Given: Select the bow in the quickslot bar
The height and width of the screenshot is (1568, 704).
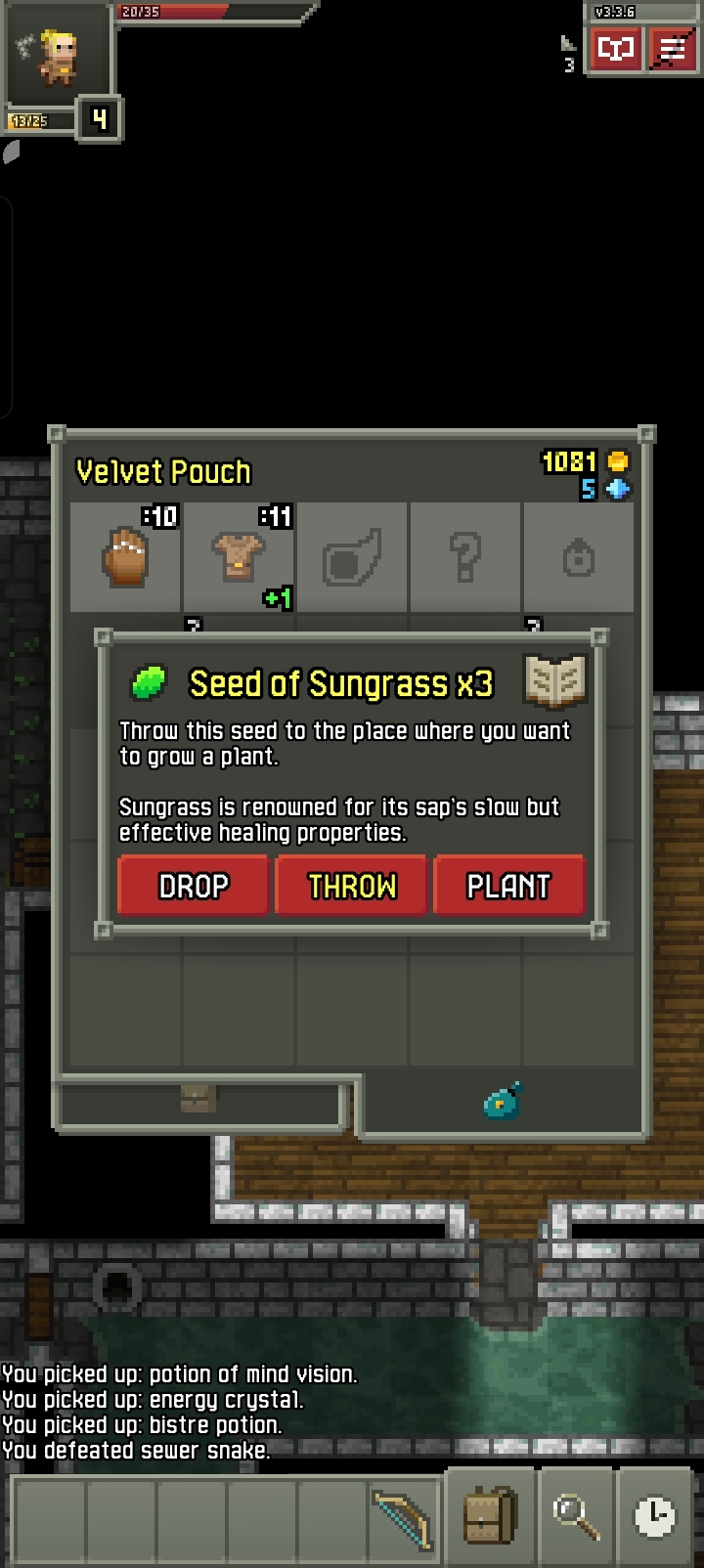Looking at the screenshot, I should click(402, 1516).
